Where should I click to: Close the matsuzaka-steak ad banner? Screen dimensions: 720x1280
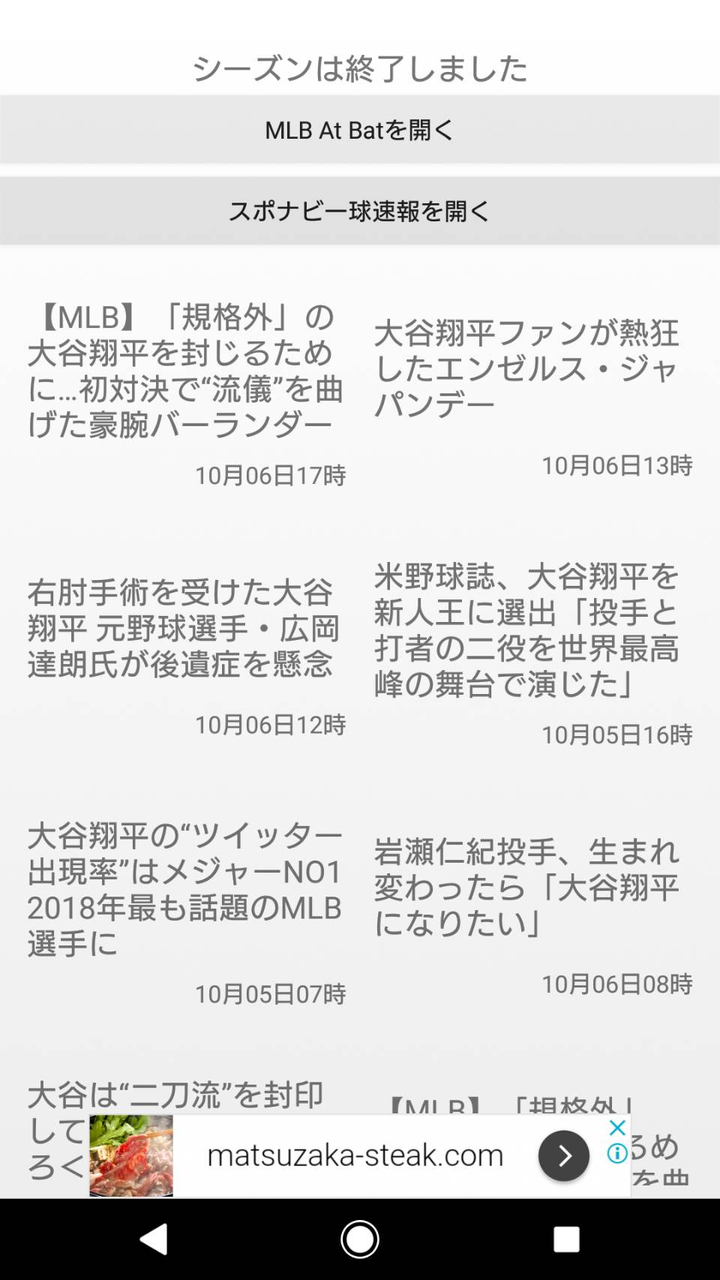(618, 1128)
